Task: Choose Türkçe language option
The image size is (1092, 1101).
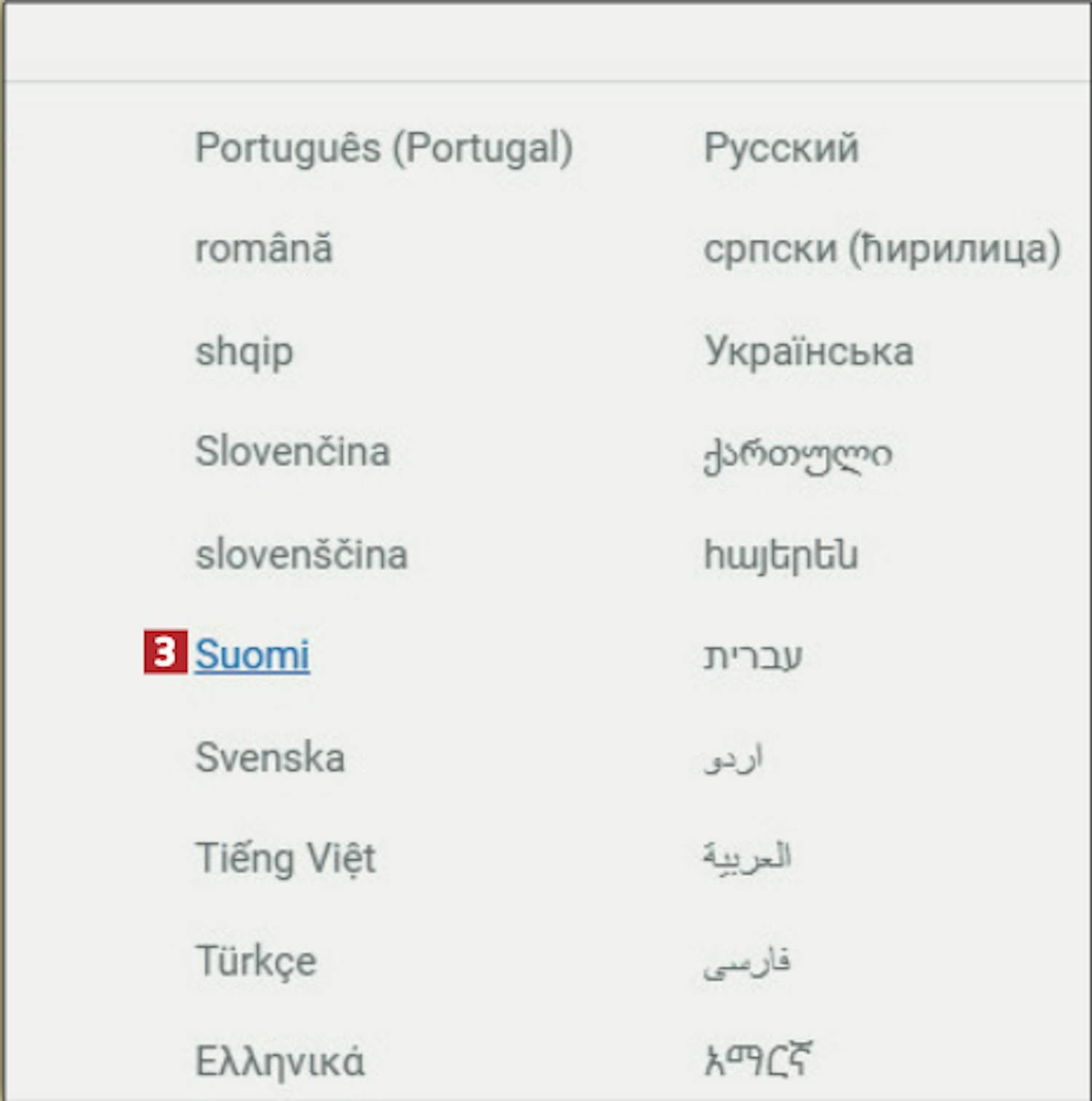Action: pos(256,961)
